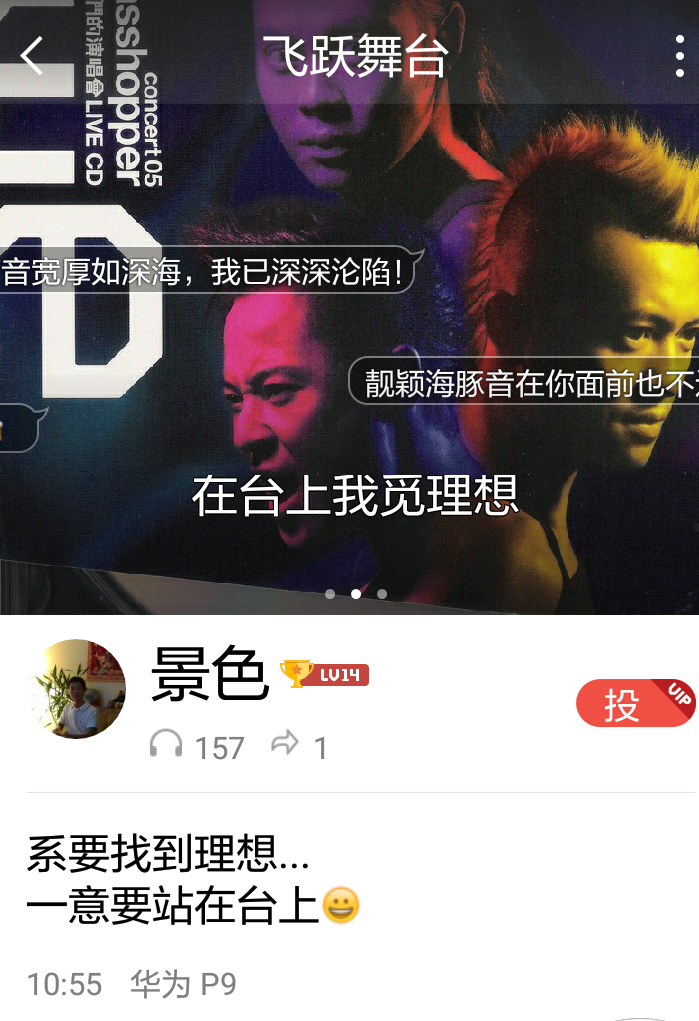Open 景色 username profile

(210, 673)
